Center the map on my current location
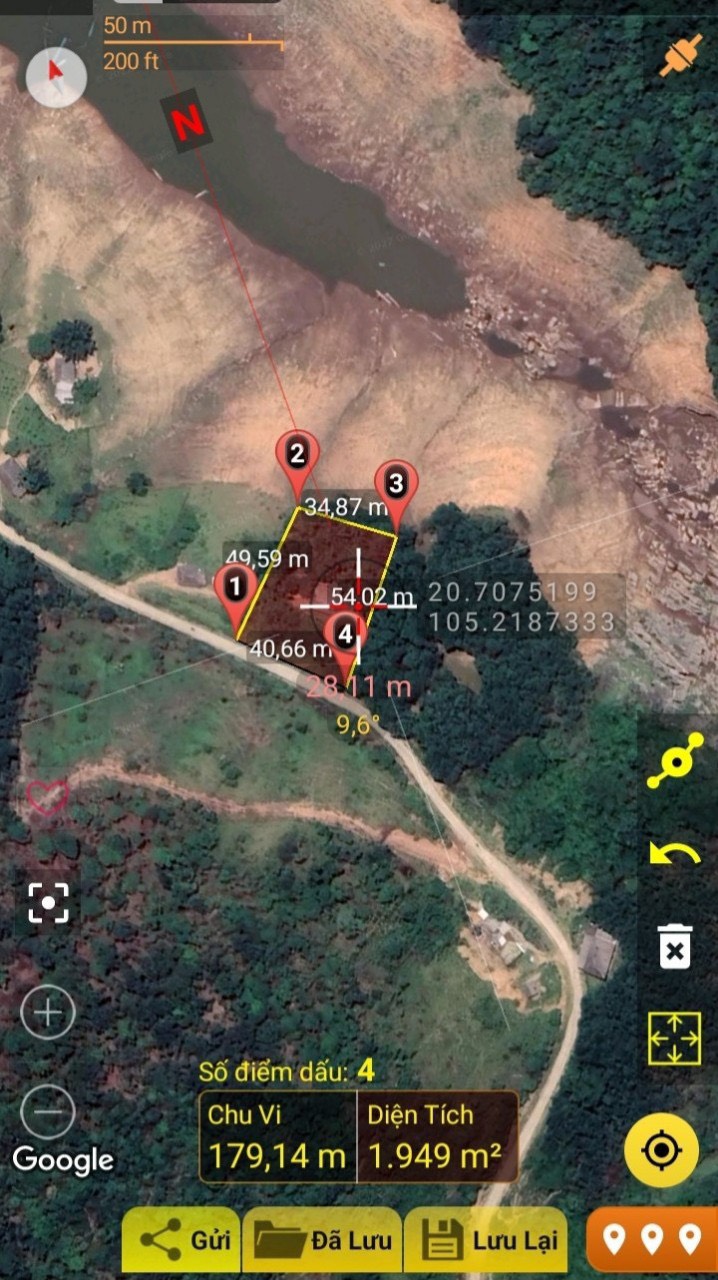The image size is (718, 1280). [x=661, y=1150]
